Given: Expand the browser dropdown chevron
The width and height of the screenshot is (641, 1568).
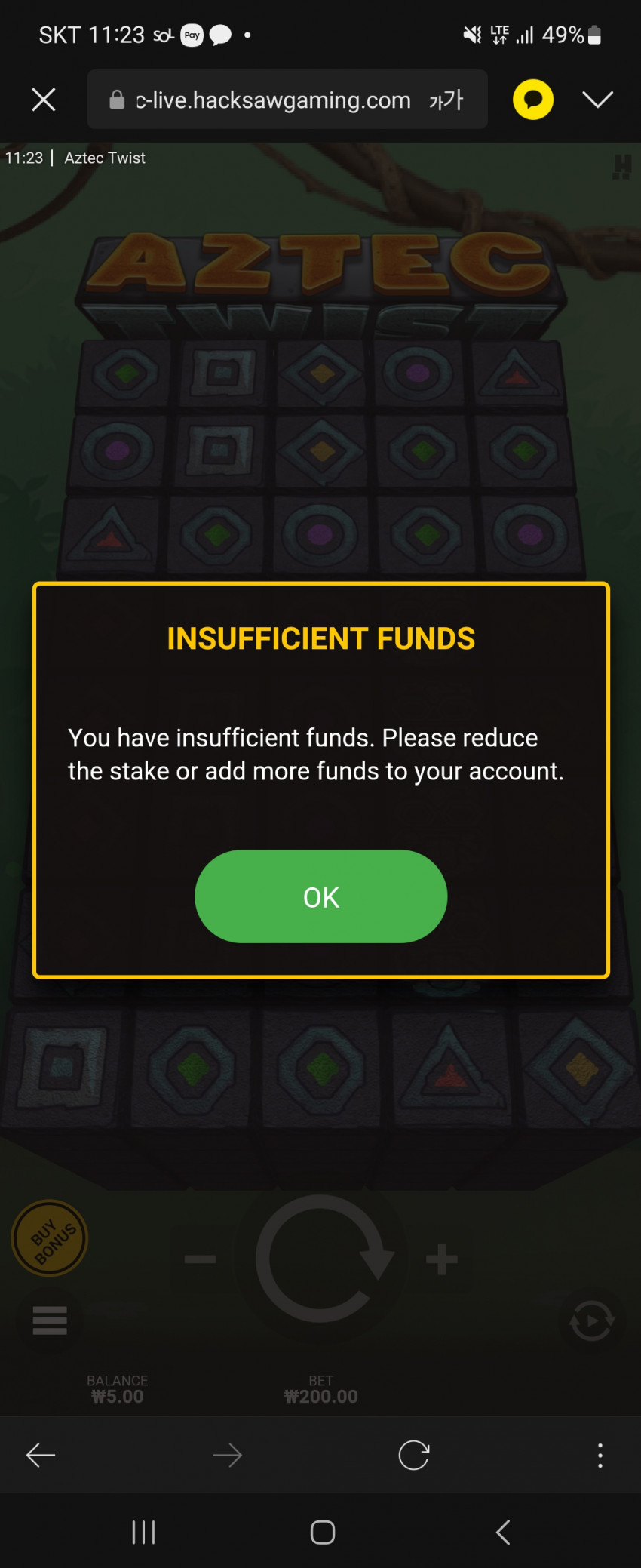Looking at the screenshot, I should click(x=597, y=100).
